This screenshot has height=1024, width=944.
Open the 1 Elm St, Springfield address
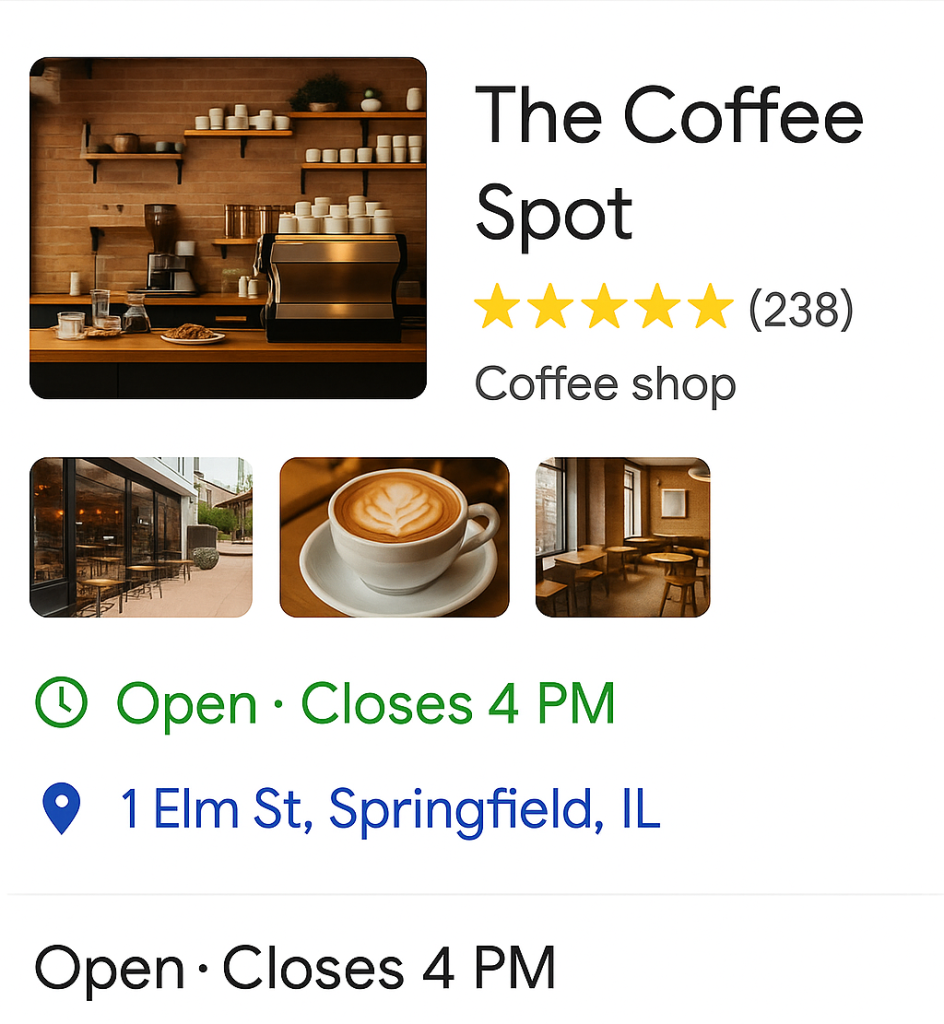pos(390,809)
